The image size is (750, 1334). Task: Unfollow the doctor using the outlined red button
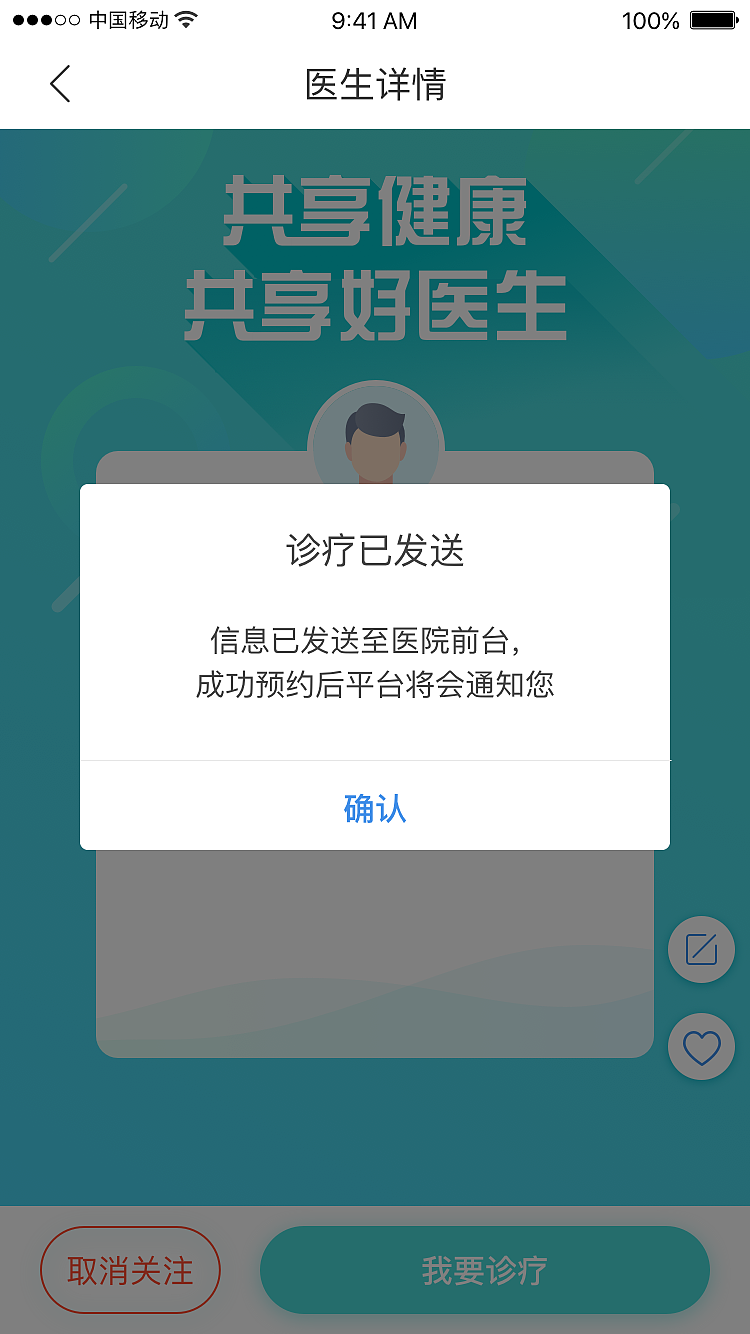[130, 1269]
